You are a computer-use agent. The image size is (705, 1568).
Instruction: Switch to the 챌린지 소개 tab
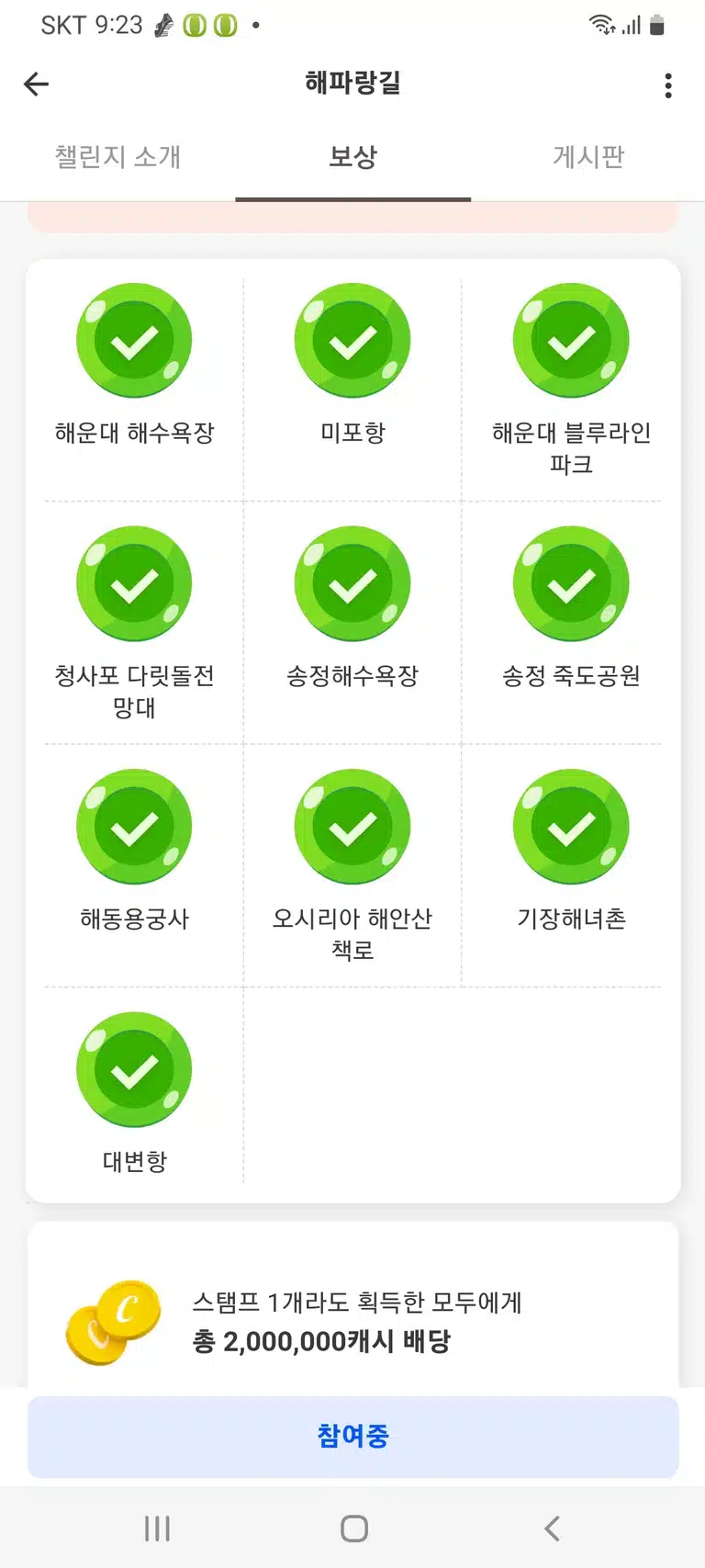[x=117, y=157]
